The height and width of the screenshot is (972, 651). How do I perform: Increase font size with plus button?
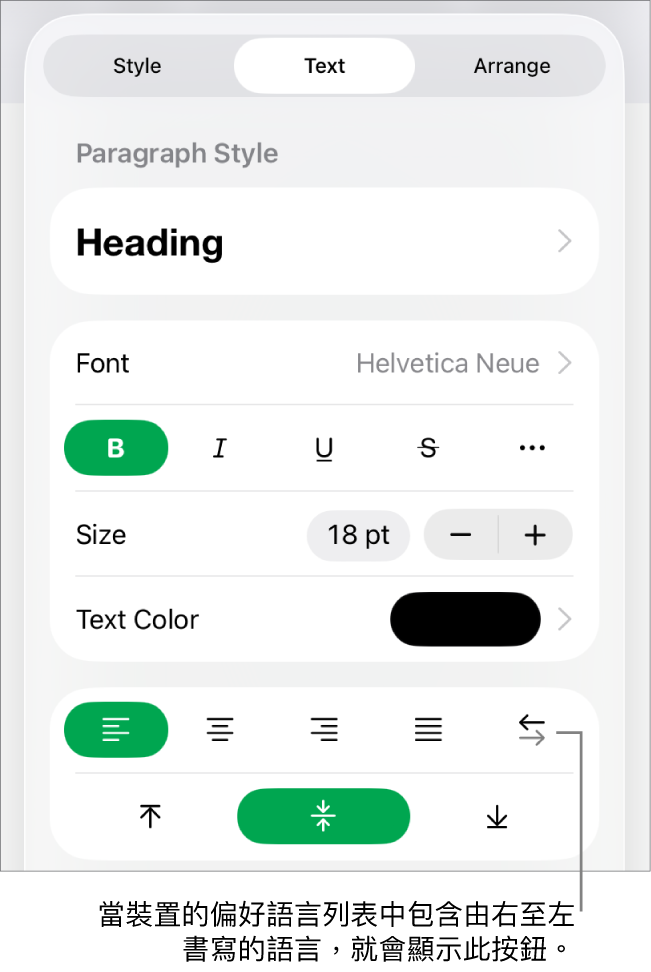535,535
